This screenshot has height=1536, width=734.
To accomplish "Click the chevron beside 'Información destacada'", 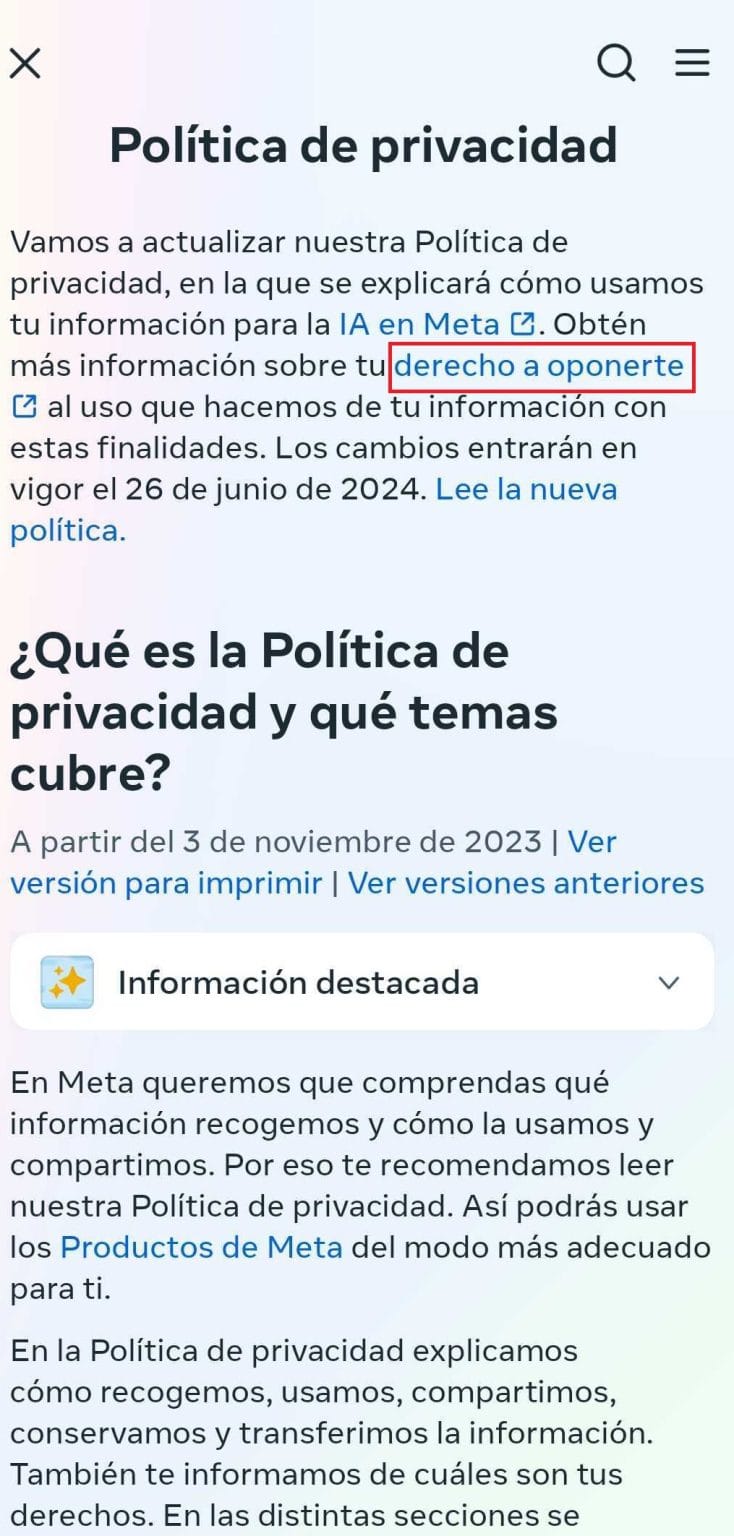I will 671,984.
